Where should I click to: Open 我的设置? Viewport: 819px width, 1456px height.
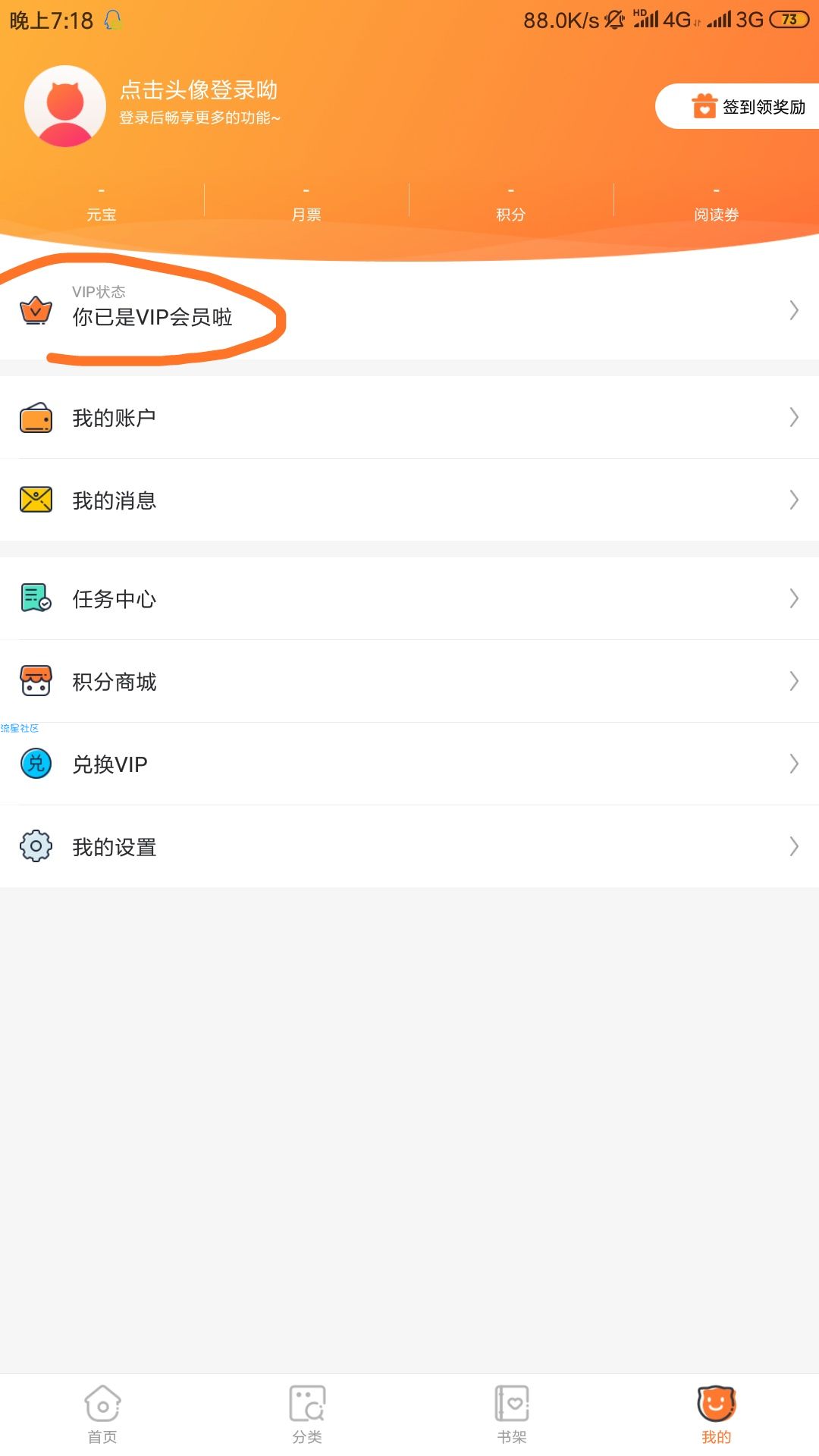point(409,846)
